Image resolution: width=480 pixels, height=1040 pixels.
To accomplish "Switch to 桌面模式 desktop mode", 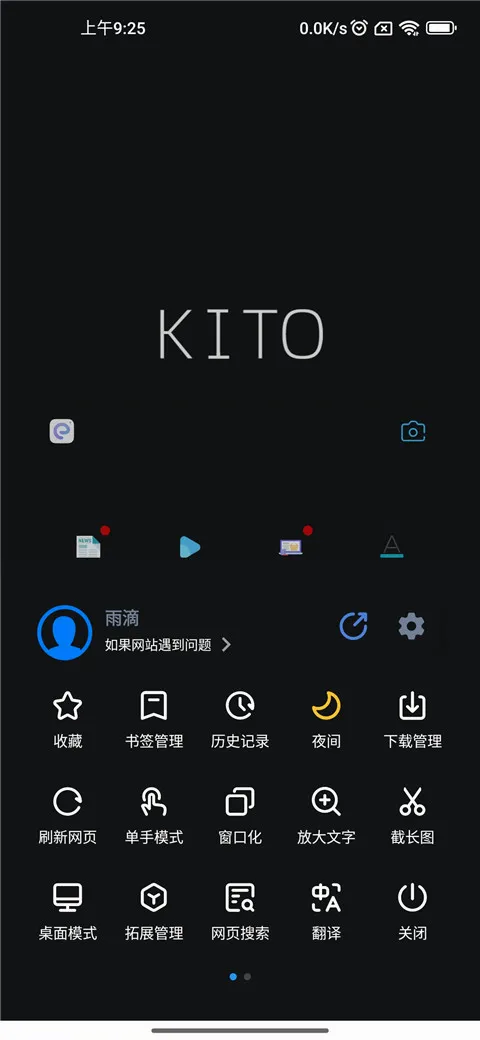I will [x=68, y=913].
